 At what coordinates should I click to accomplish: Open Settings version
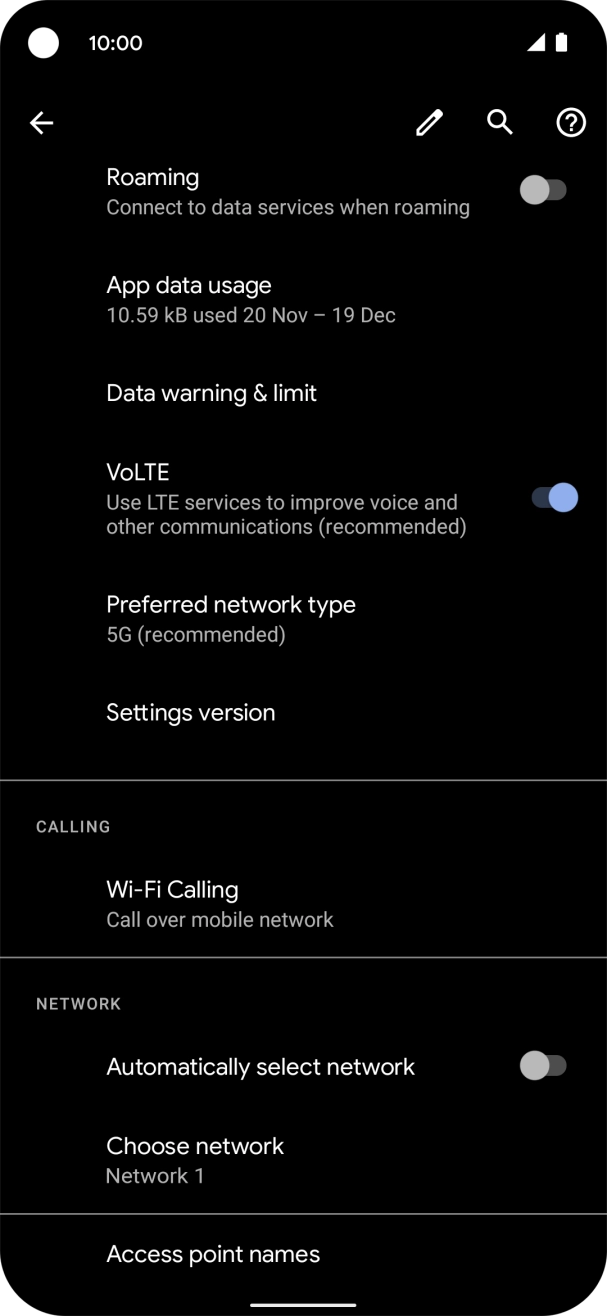coord(190,712)
